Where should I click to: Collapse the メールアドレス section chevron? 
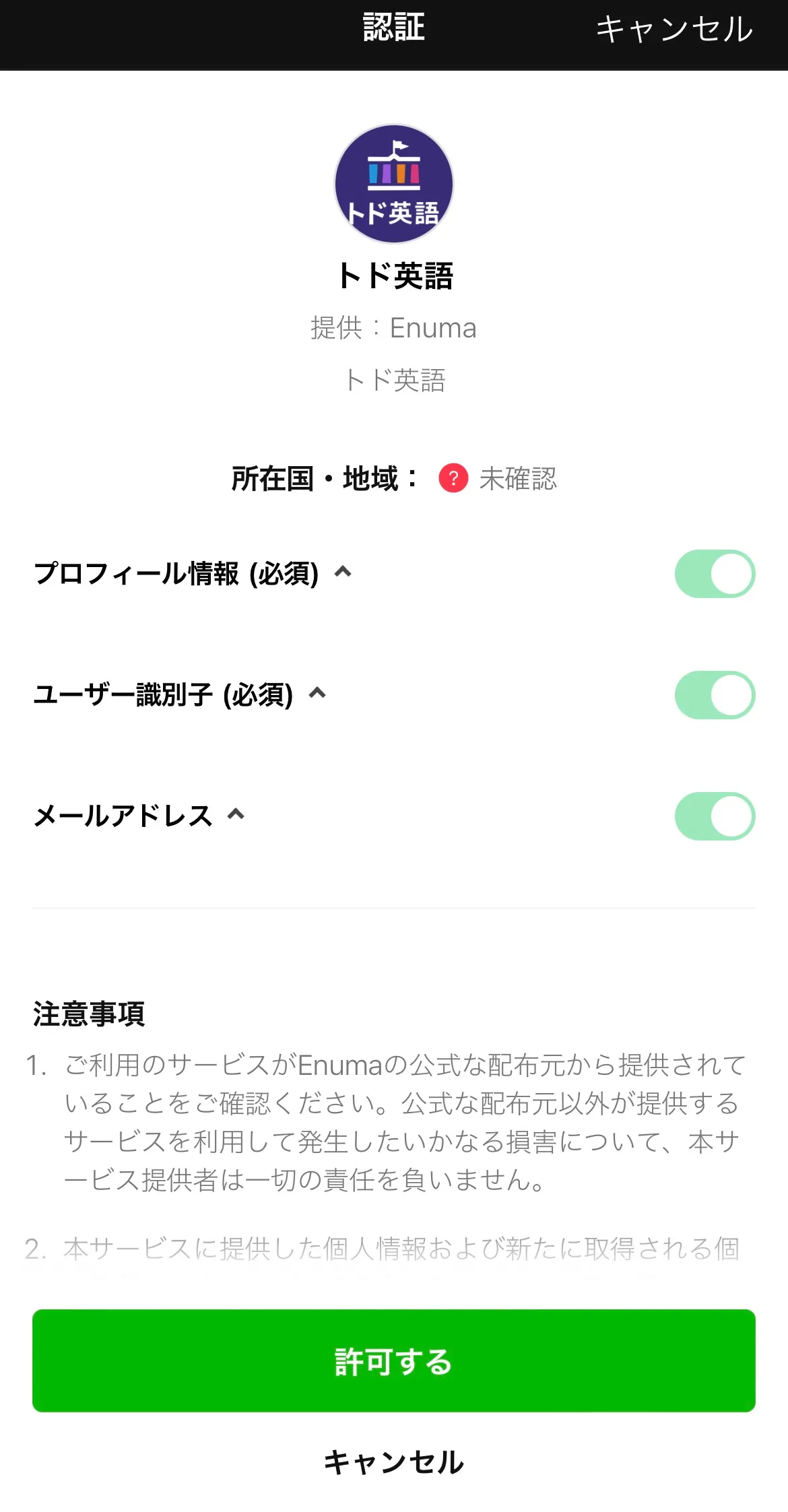point(236,815)
